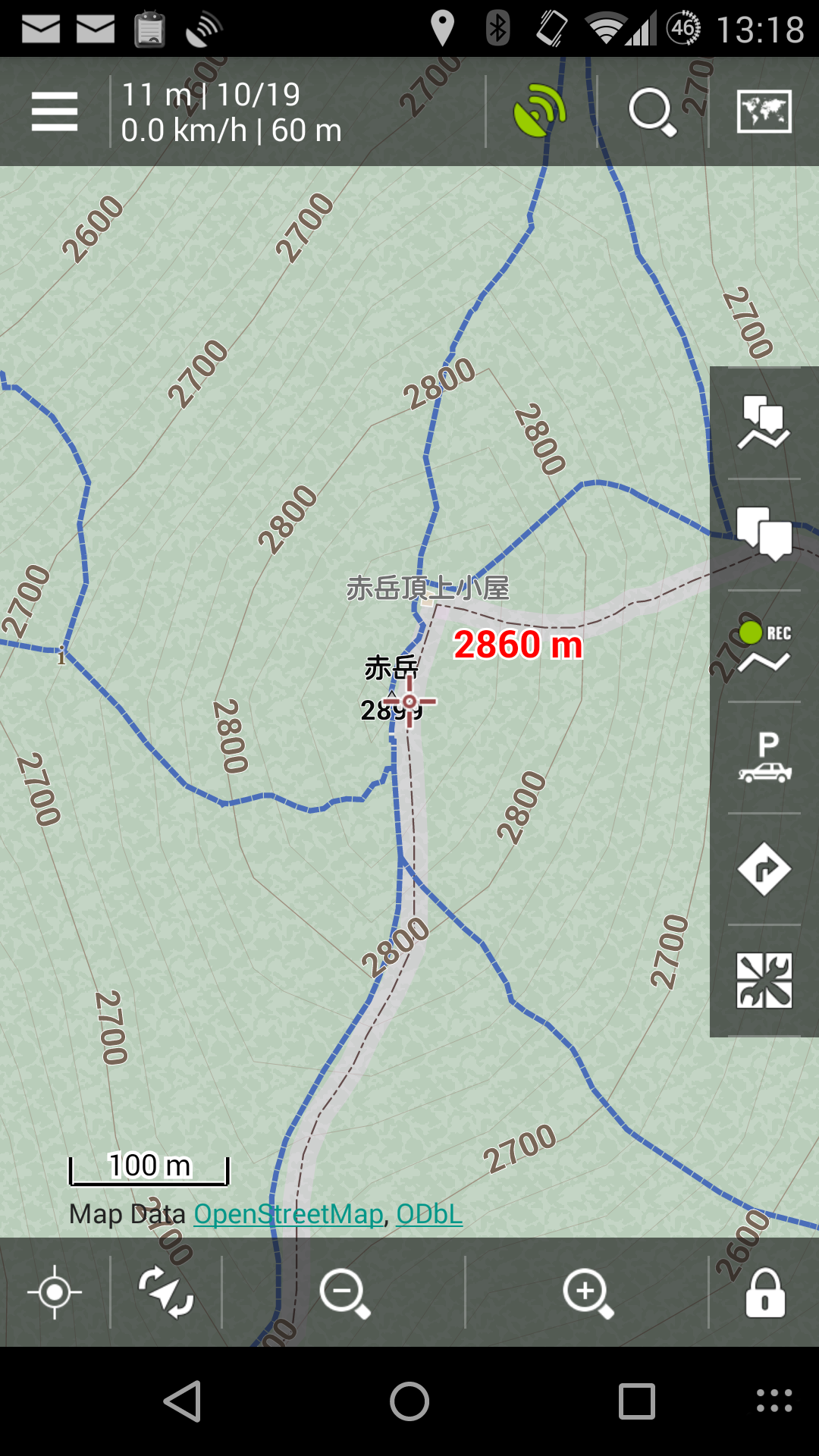
Task: Open the world map manager icon
Action: tap(764, 111)
